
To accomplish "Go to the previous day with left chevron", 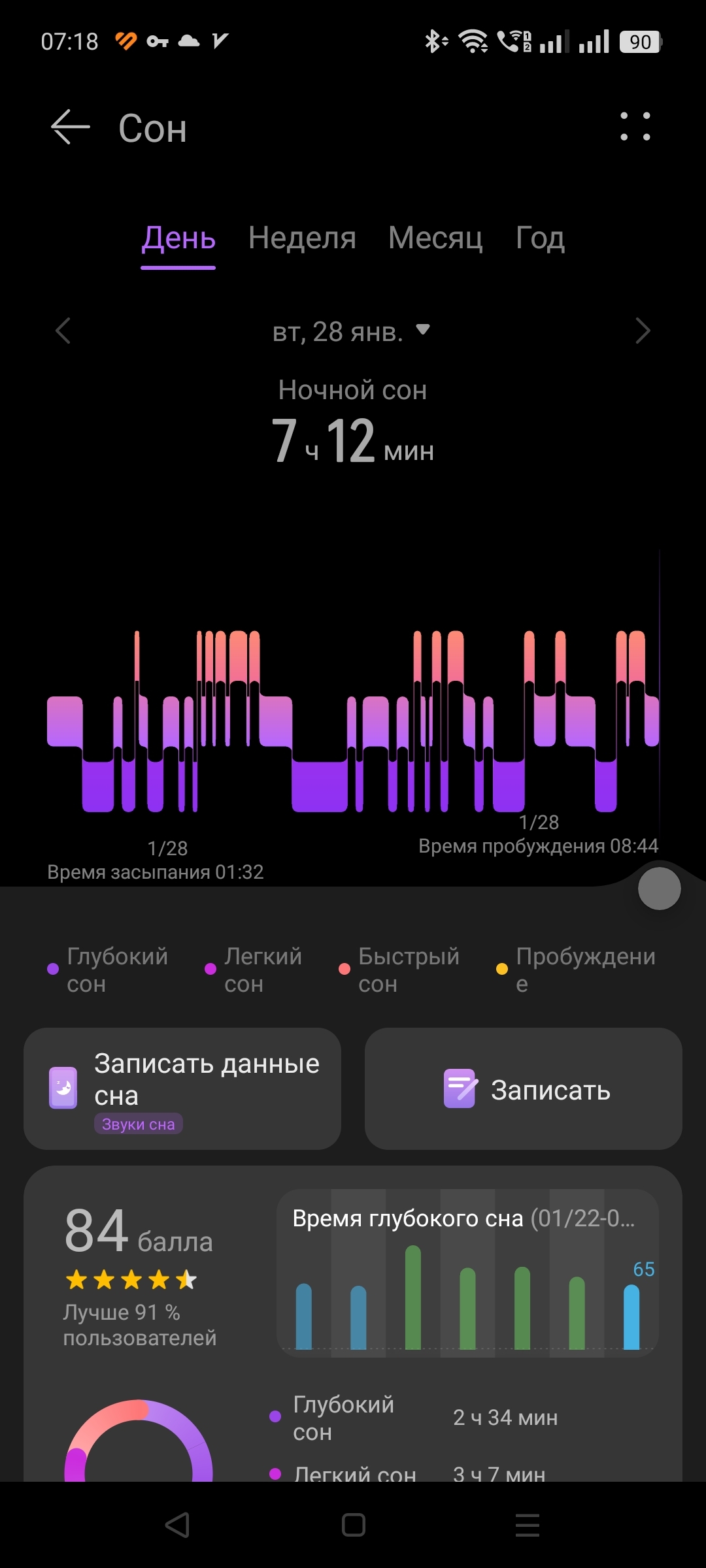I will pos(63,331).
